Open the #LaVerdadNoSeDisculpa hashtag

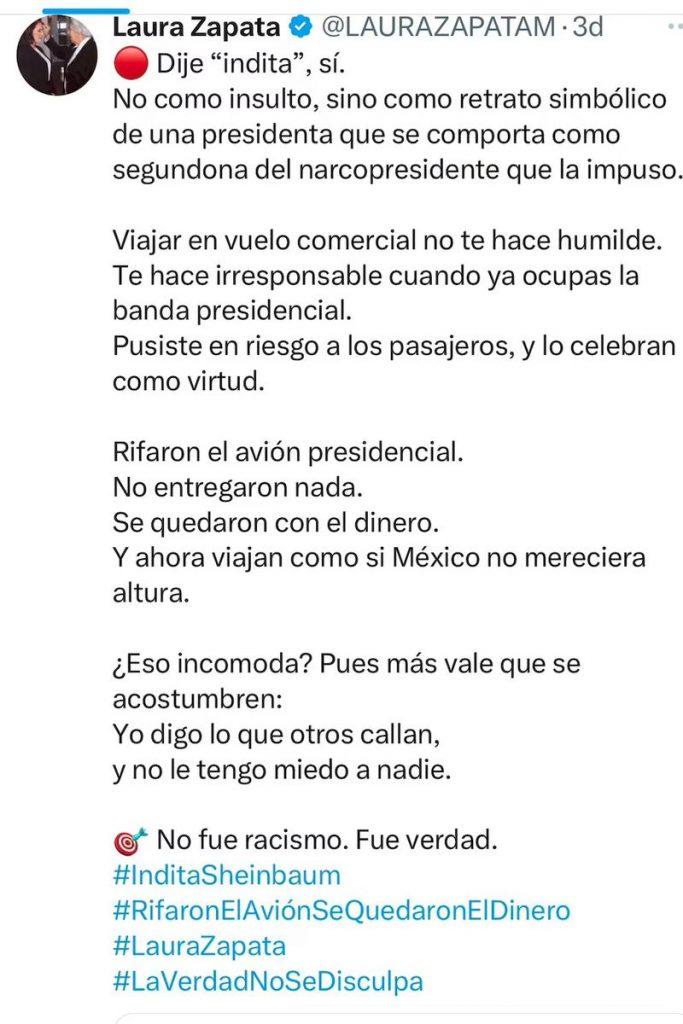pyautogui.click(x=268, y=981)
